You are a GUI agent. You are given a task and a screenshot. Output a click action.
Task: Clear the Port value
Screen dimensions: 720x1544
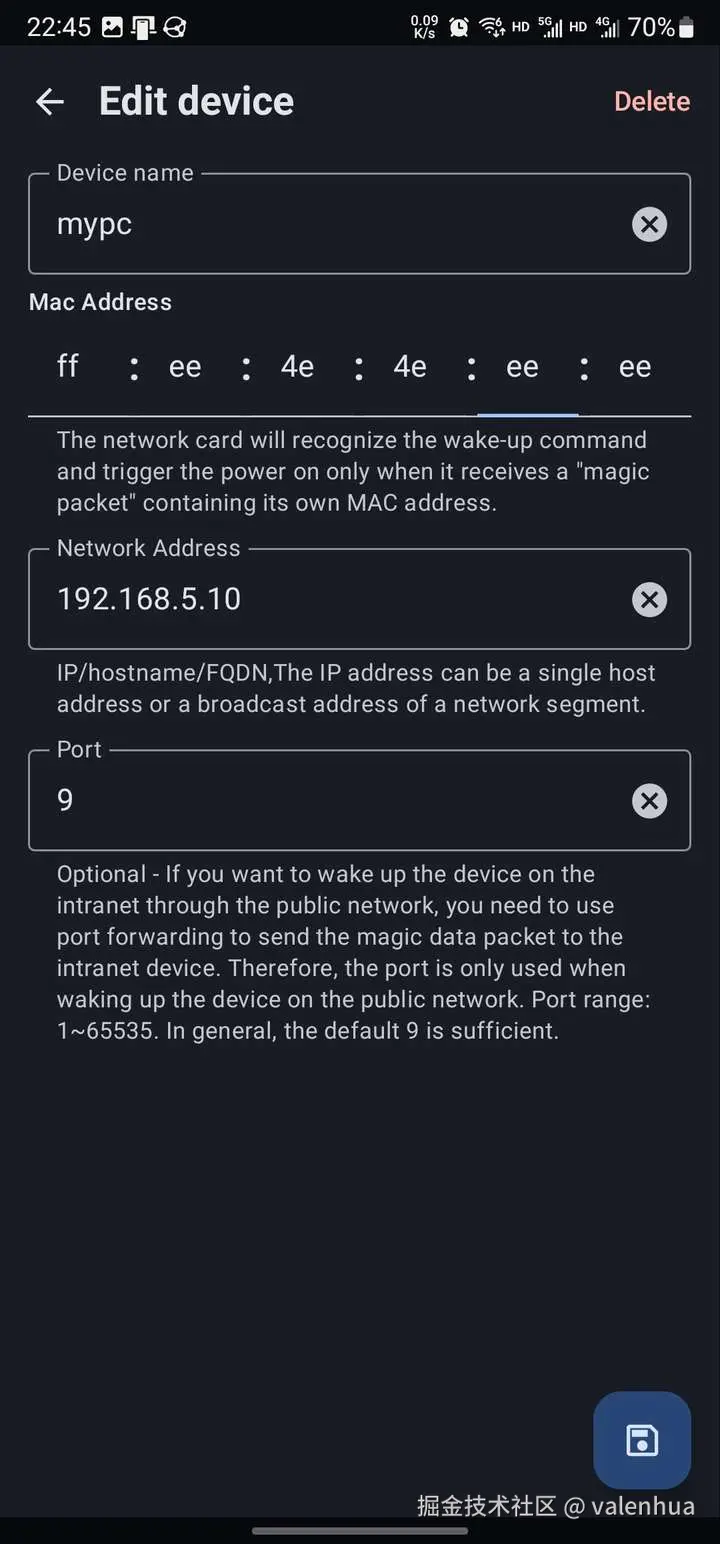point(649,800)
